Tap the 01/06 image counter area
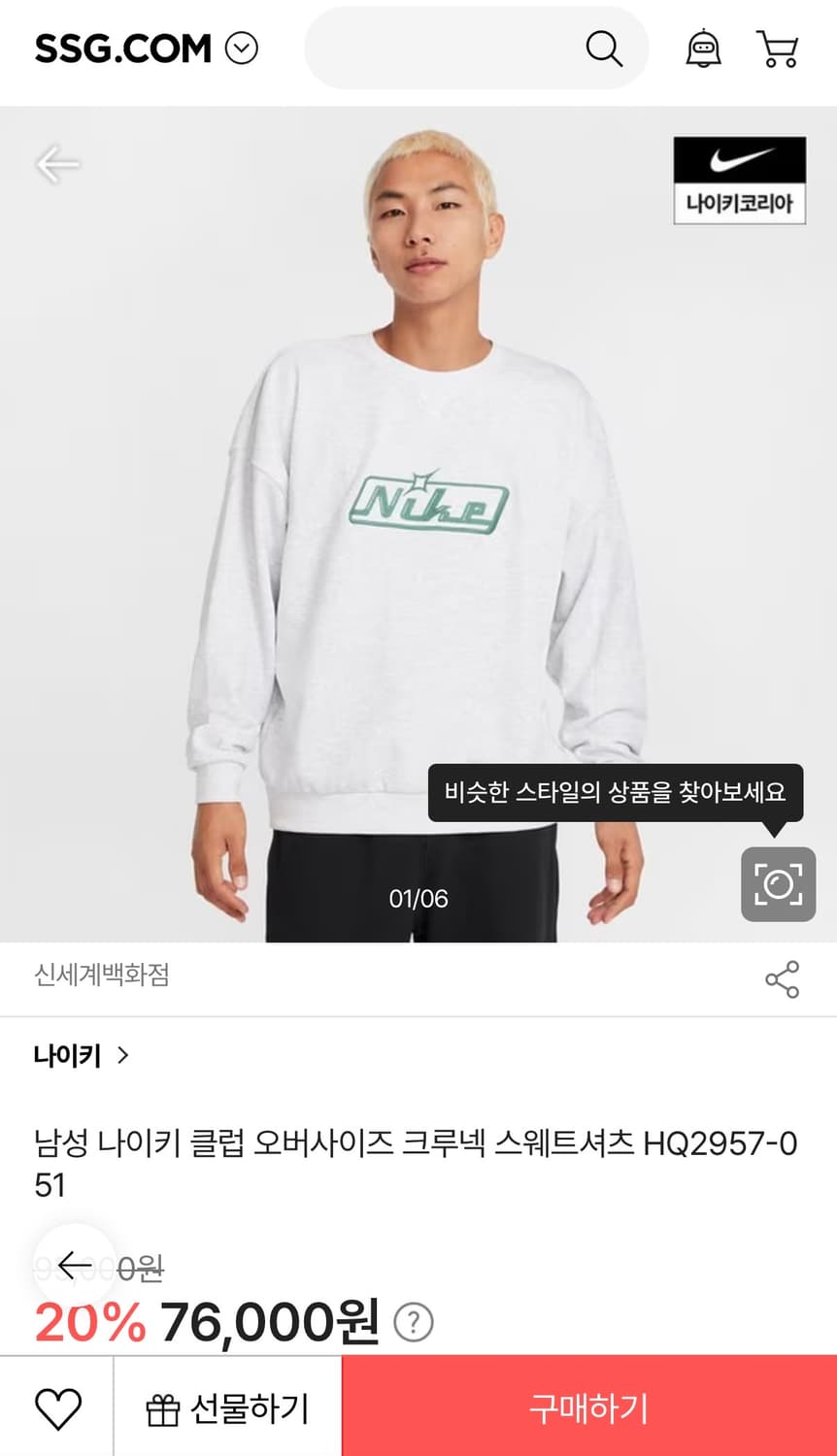 tap(418, 899)
